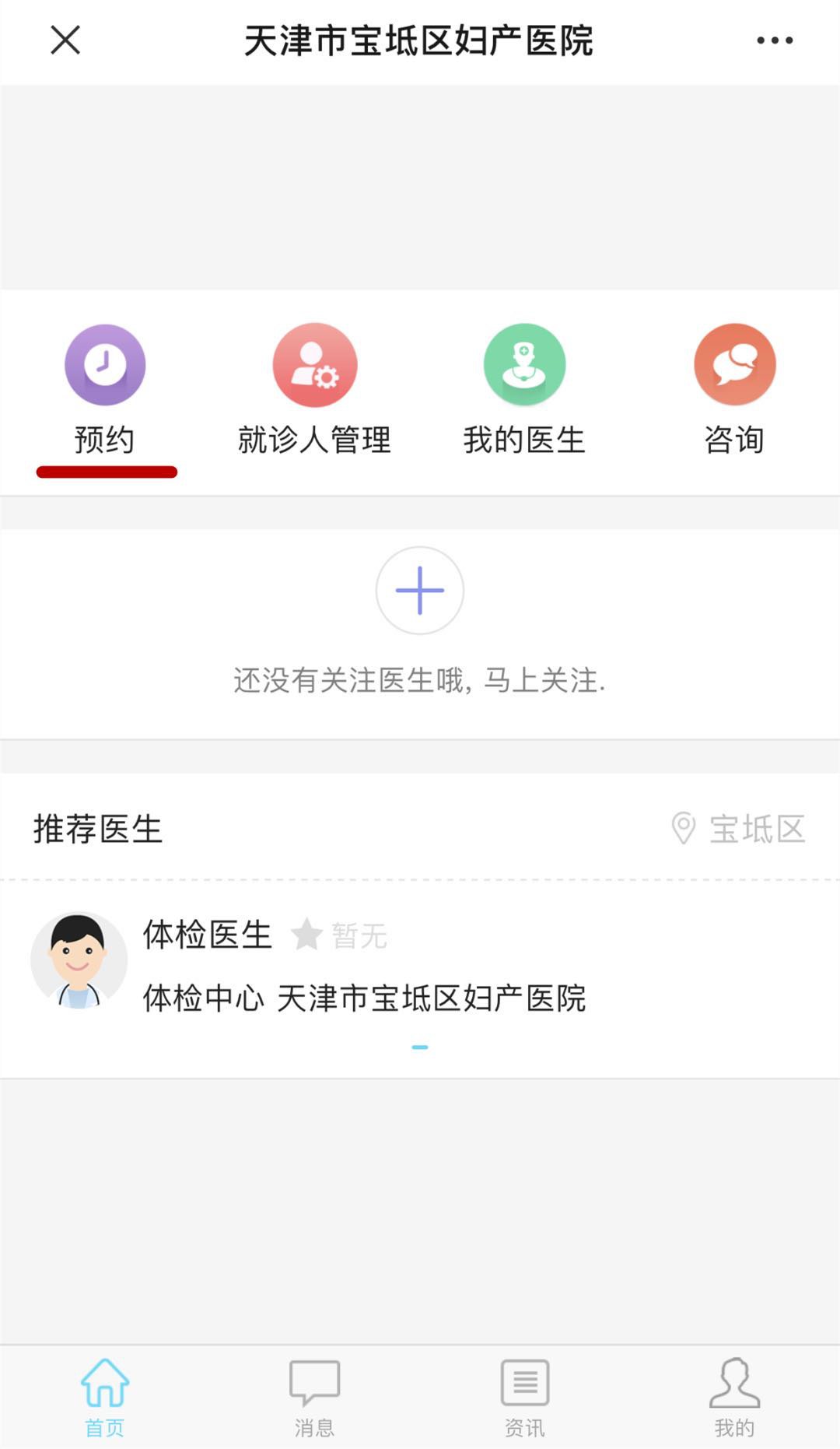Change location from 宝坻区

click(x=739, y=829)
